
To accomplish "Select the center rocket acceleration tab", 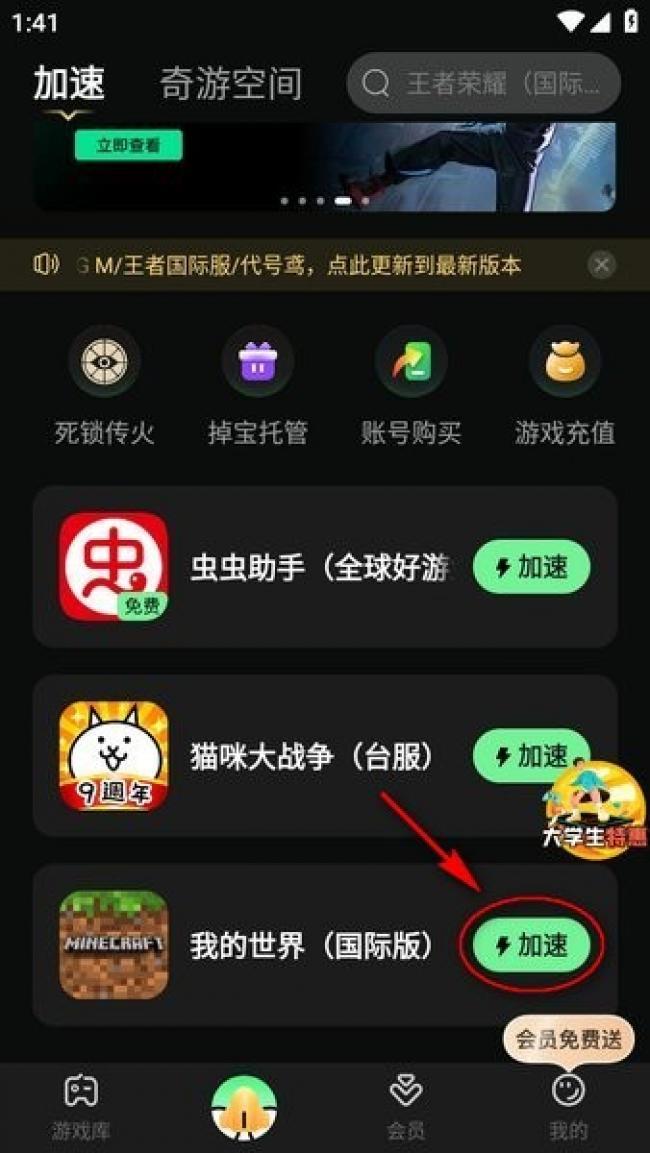I will pyautogui.click(x=244, y=1107).
